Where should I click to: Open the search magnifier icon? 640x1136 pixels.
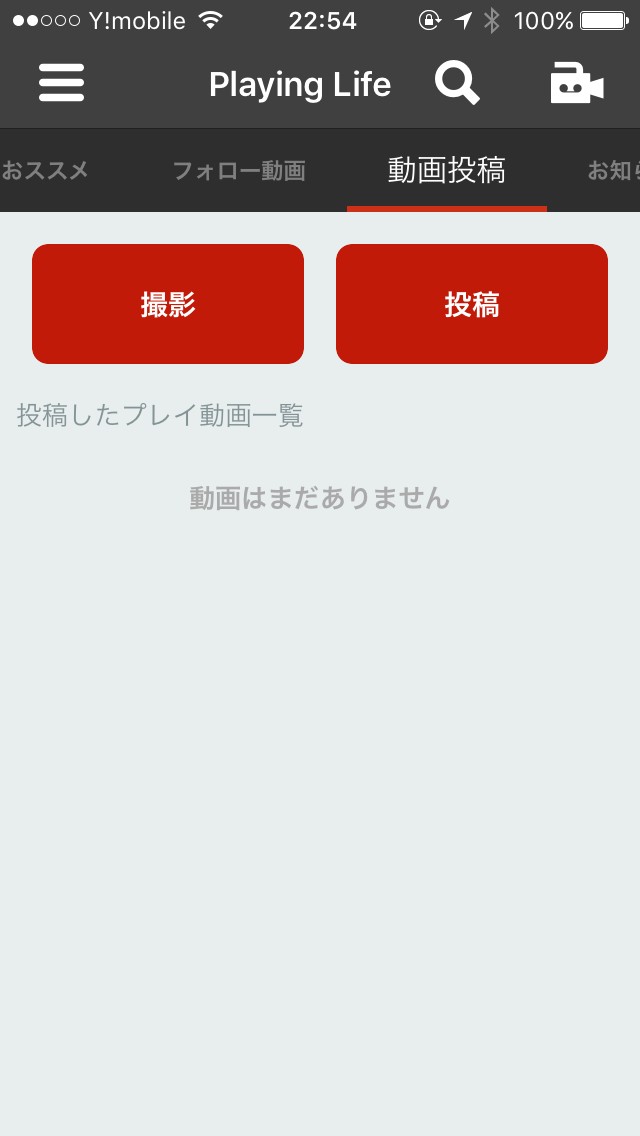coord(457,83)
